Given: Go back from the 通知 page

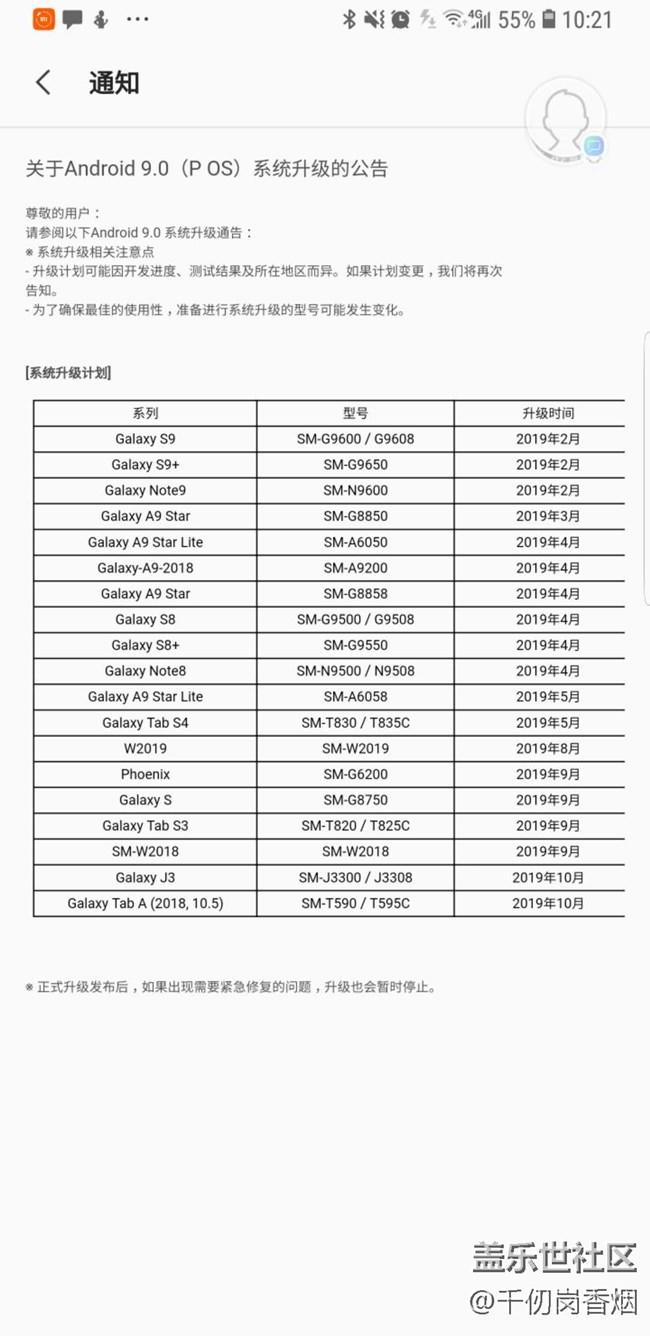Looking at the screenshot, I should tap(43, 83).
